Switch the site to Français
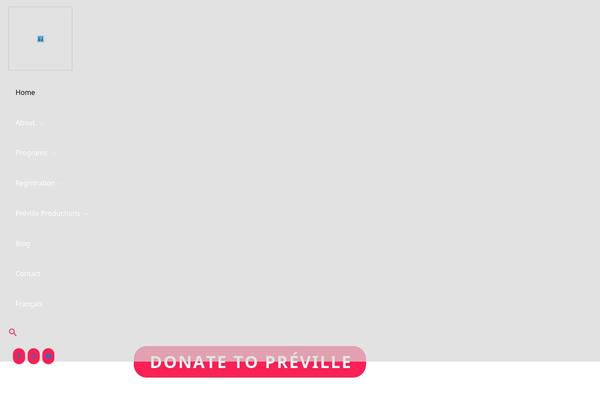The height and width of the screenshot is (400, 600). (x=29, y=303)
